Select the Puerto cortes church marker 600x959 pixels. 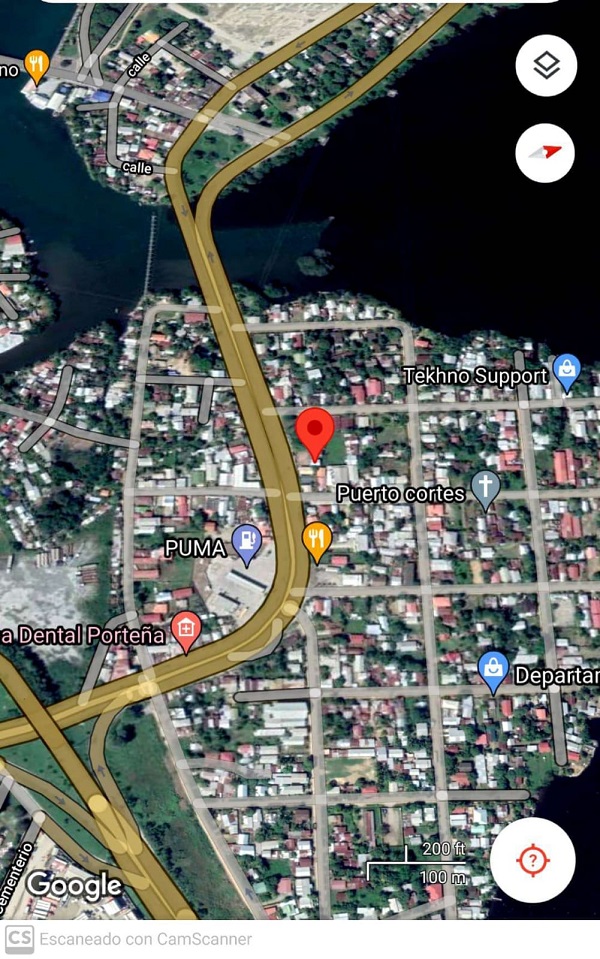click(x=485, y=490)
